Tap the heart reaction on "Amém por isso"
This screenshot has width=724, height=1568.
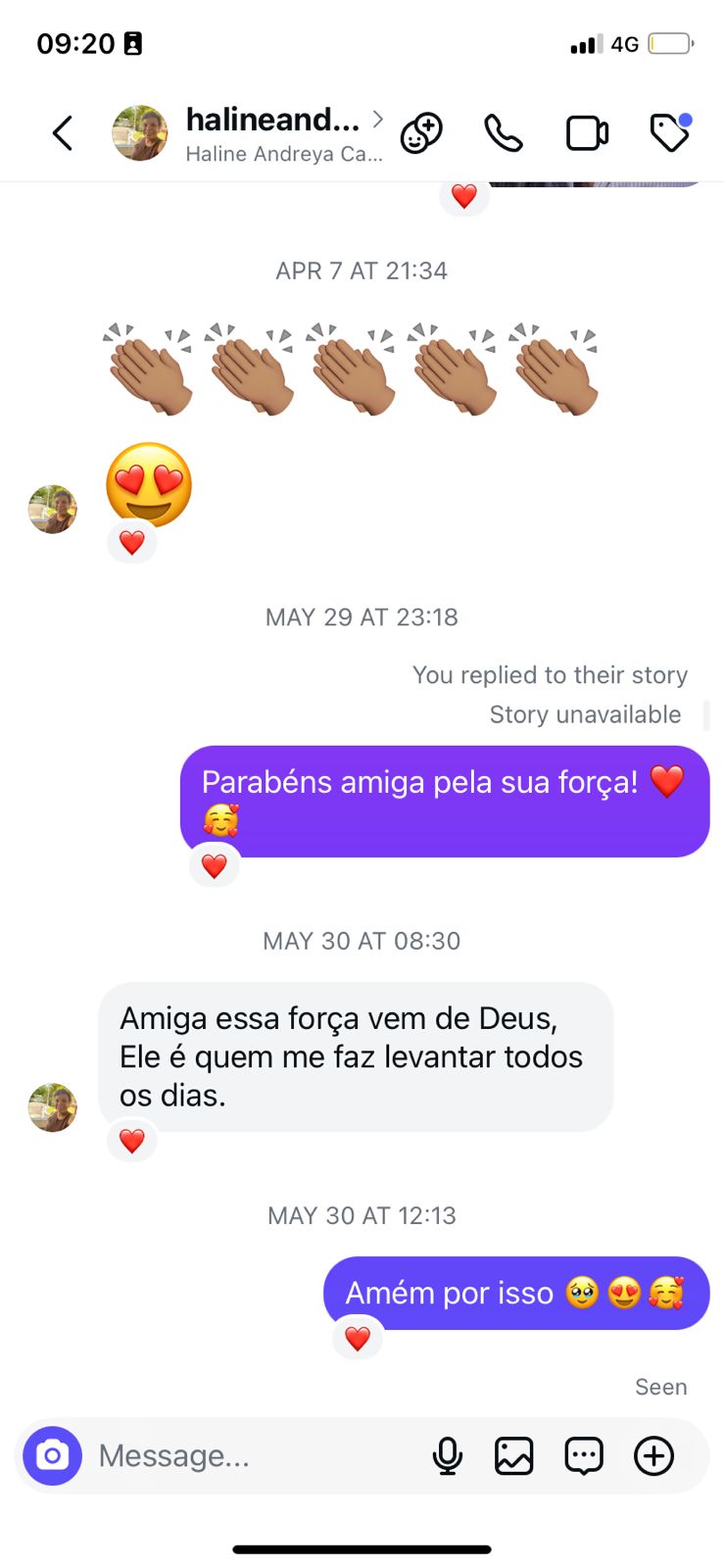(x=358, y=1339)
